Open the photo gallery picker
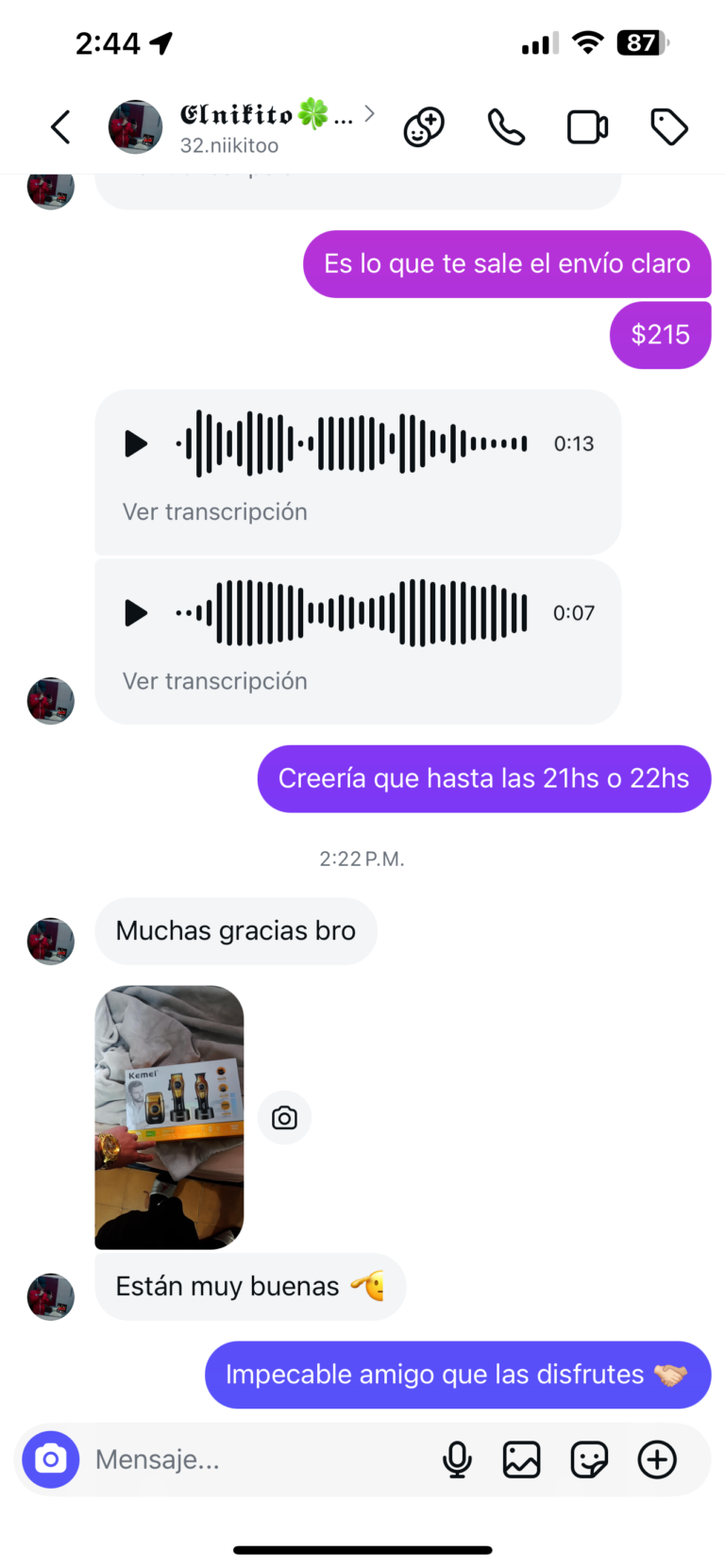Screen dimensions: 725x1568 pos(521,1460)
